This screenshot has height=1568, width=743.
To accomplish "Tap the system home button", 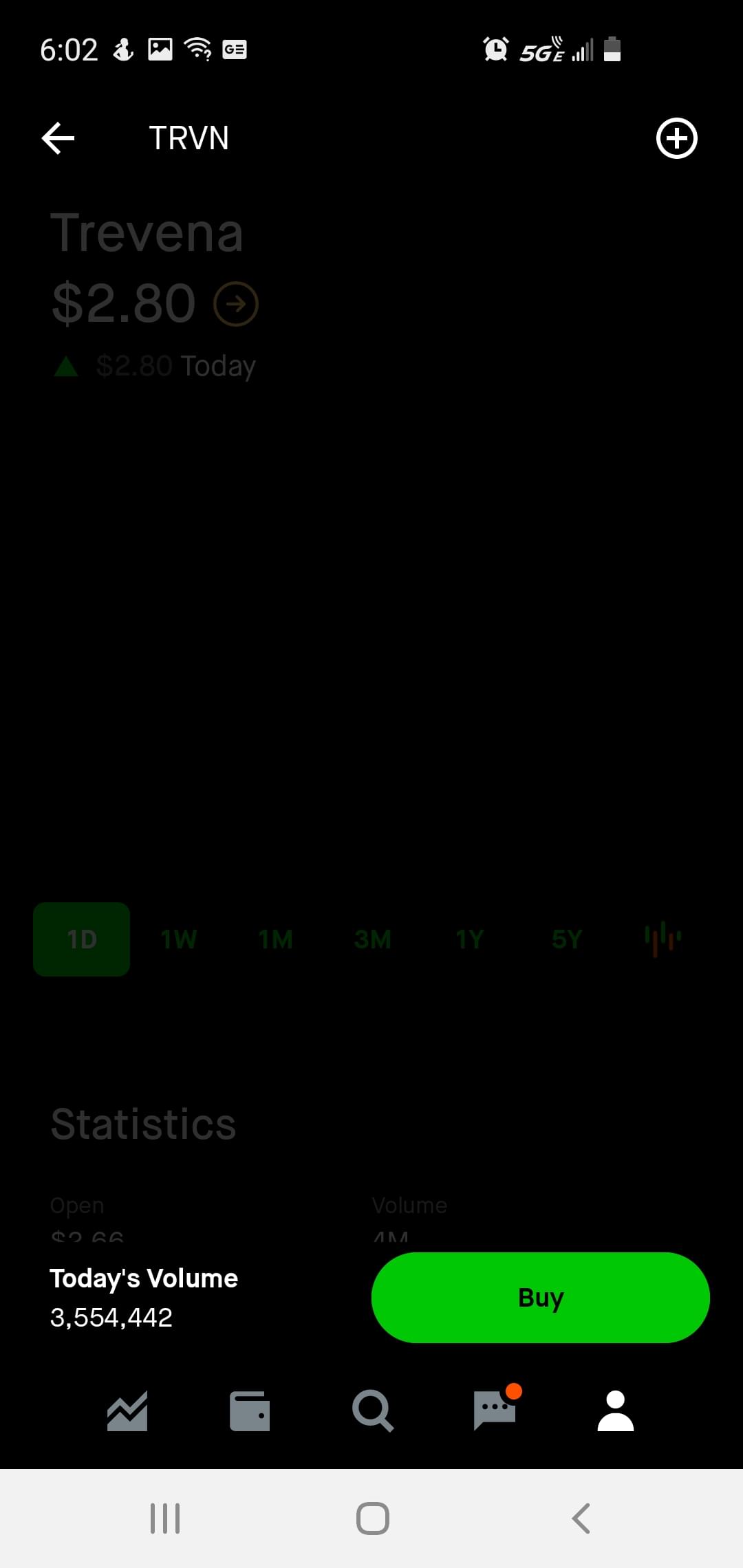I will (x=372, y=1518).
